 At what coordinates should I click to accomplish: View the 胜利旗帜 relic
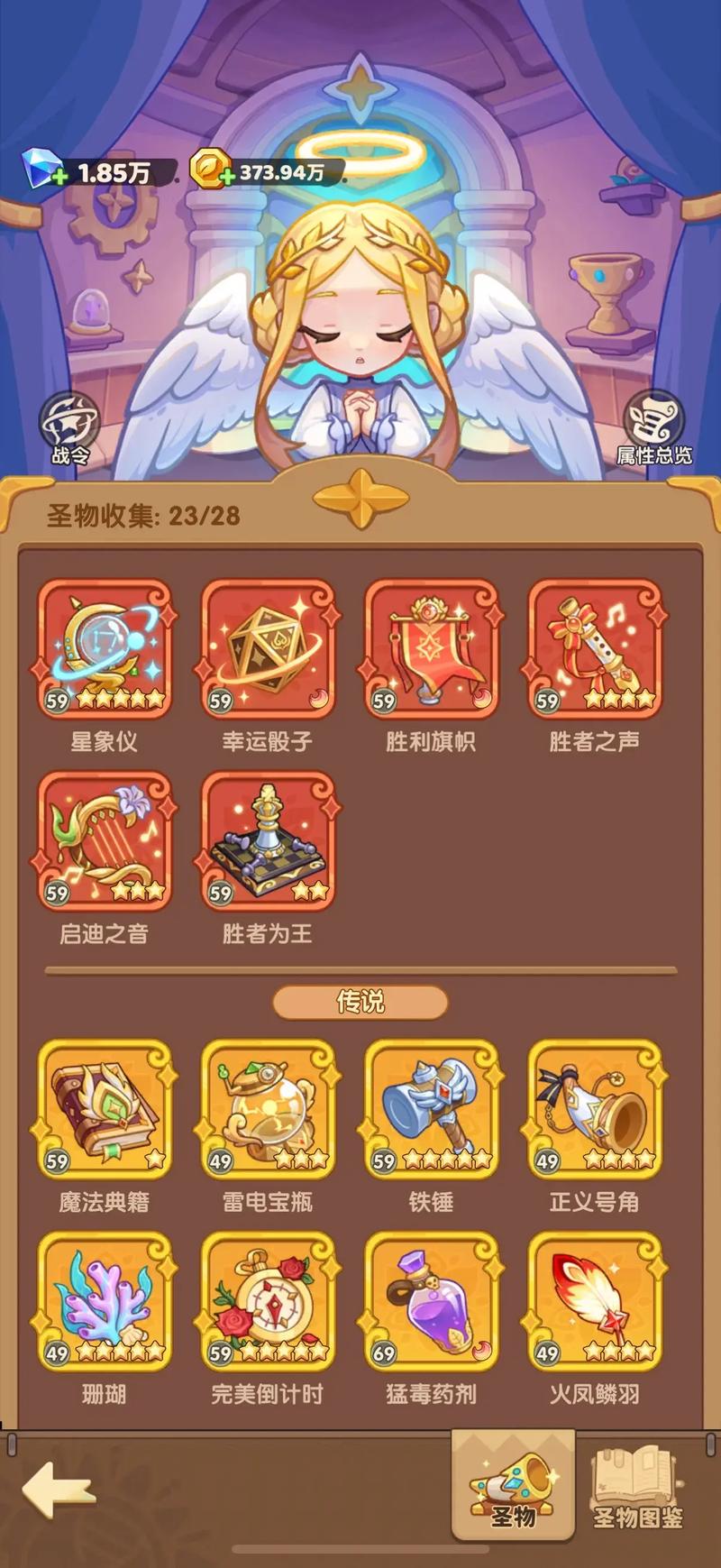(x=431, y=650)
